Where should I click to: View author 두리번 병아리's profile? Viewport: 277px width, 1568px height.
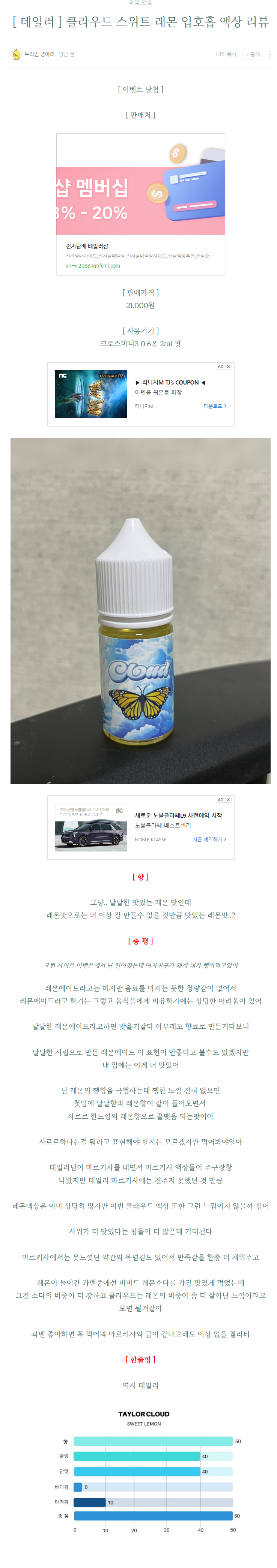[39, 54]
